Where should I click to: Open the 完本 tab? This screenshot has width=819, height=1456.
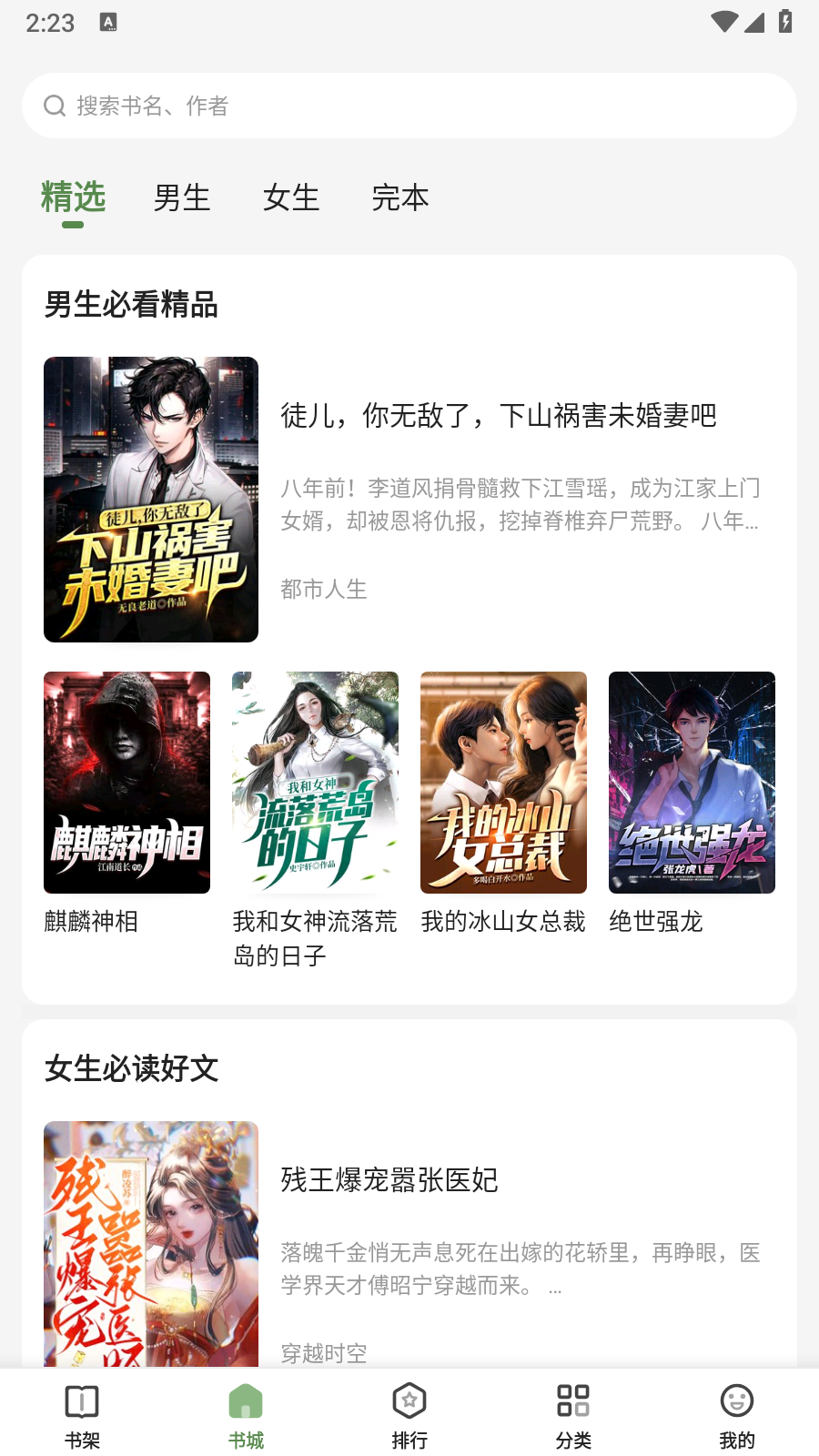tap(401, 198)
